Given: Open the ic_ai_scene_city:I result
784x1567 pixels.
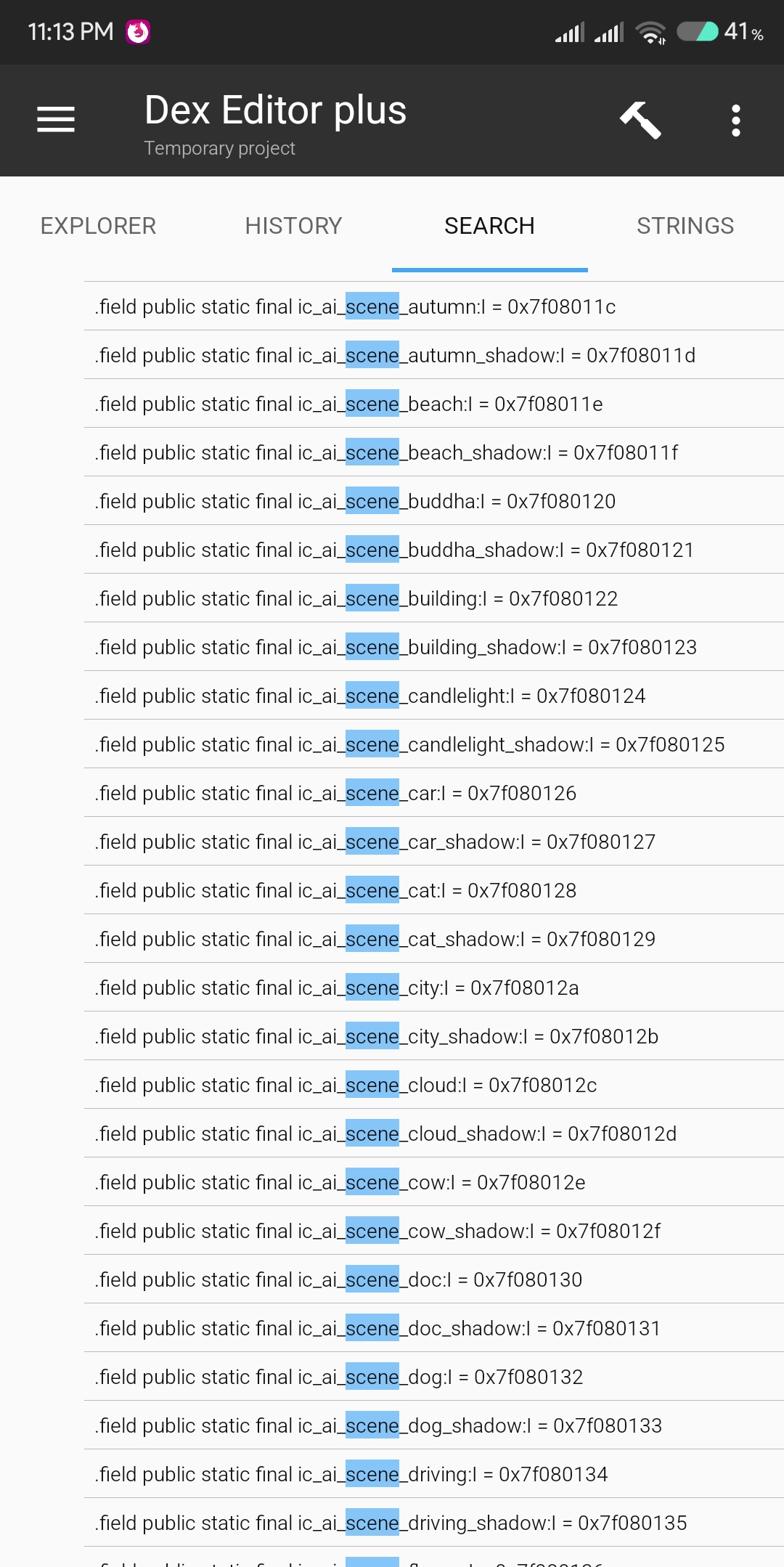Looking at the screenshot, I should coord(337,988).
